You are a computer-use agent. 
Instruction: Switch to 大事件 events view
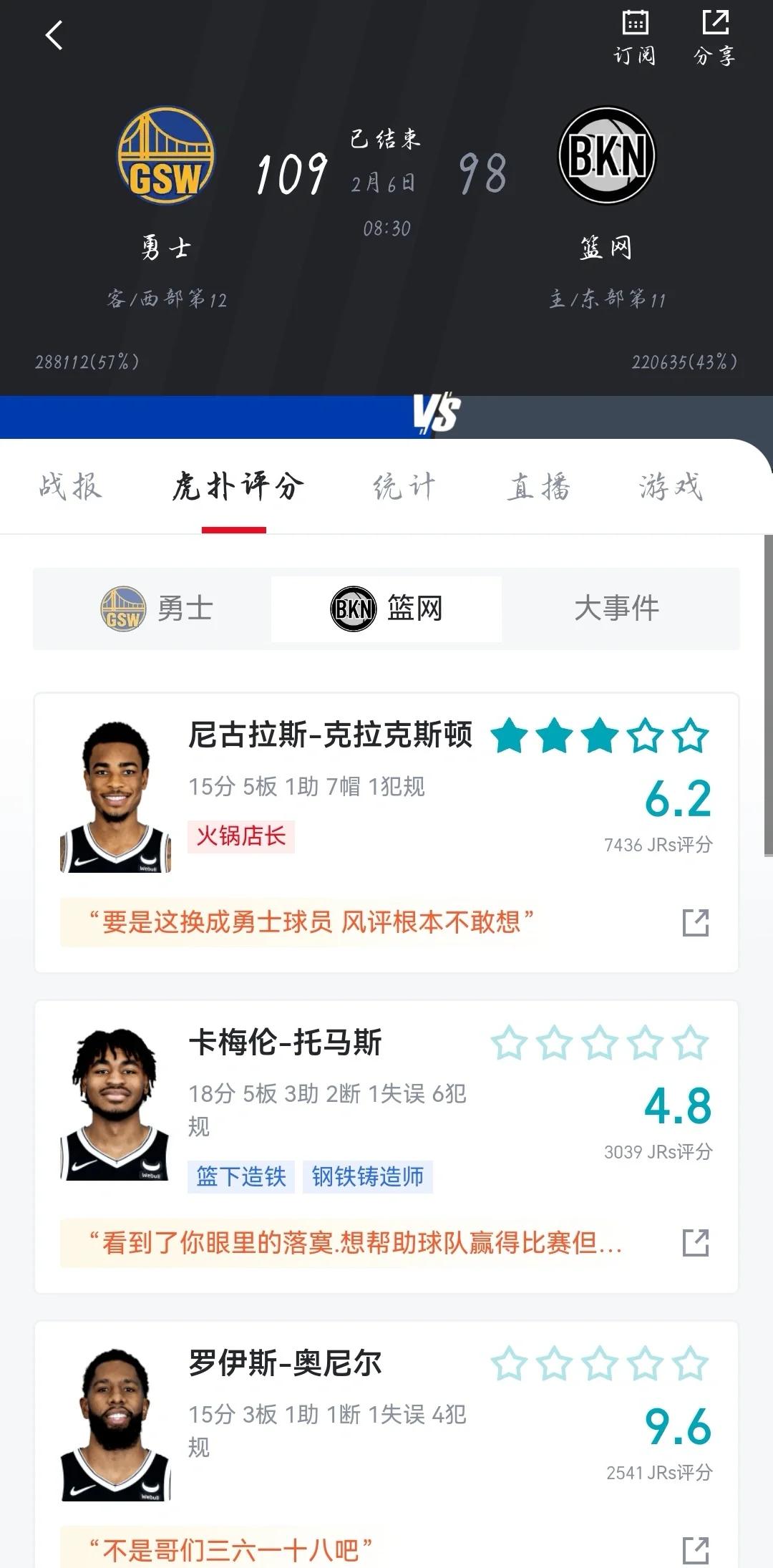pyautogui.click(x=618, y=609)
